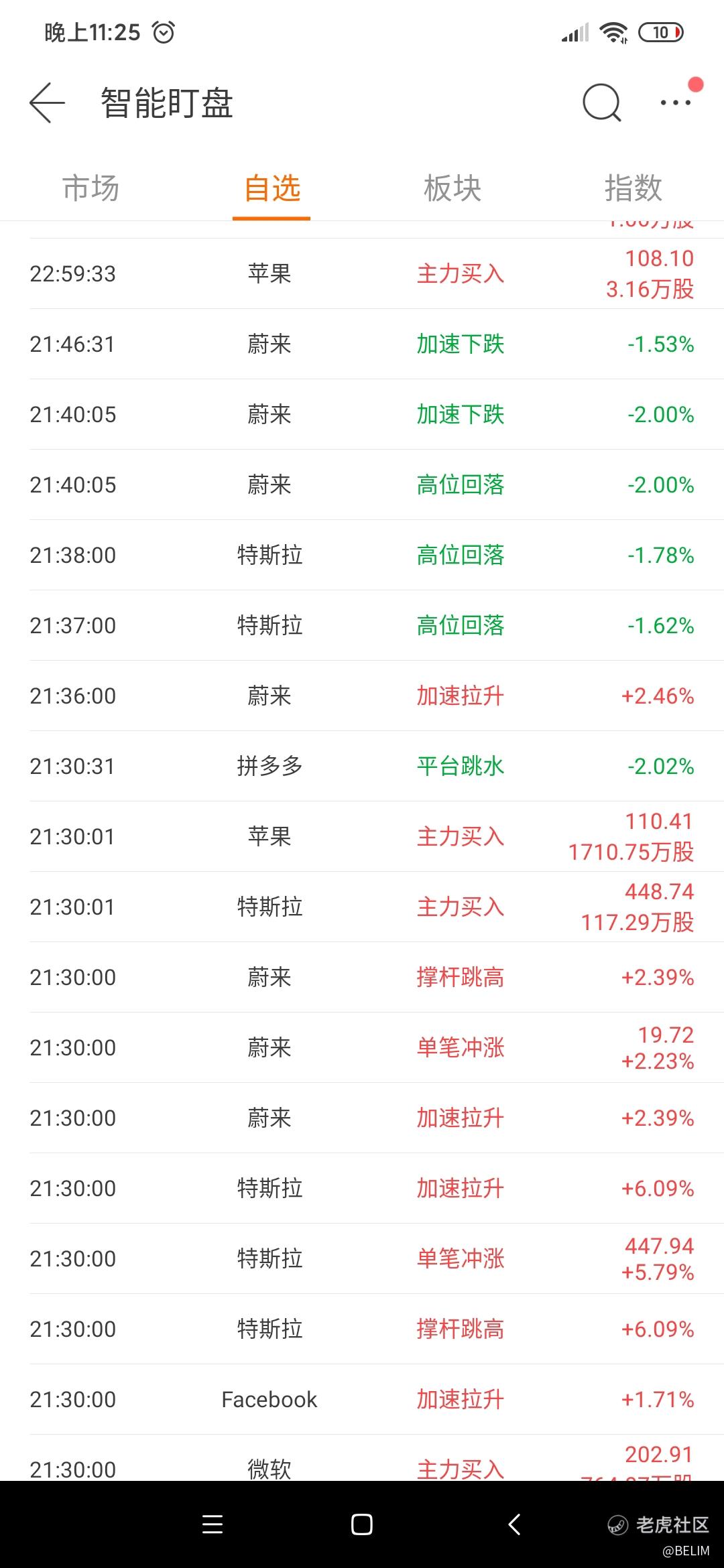Open the 21:46:31 蔚来 加速下跌 alert
This screenshot has width=724, height=1568.
coord(362,344)
